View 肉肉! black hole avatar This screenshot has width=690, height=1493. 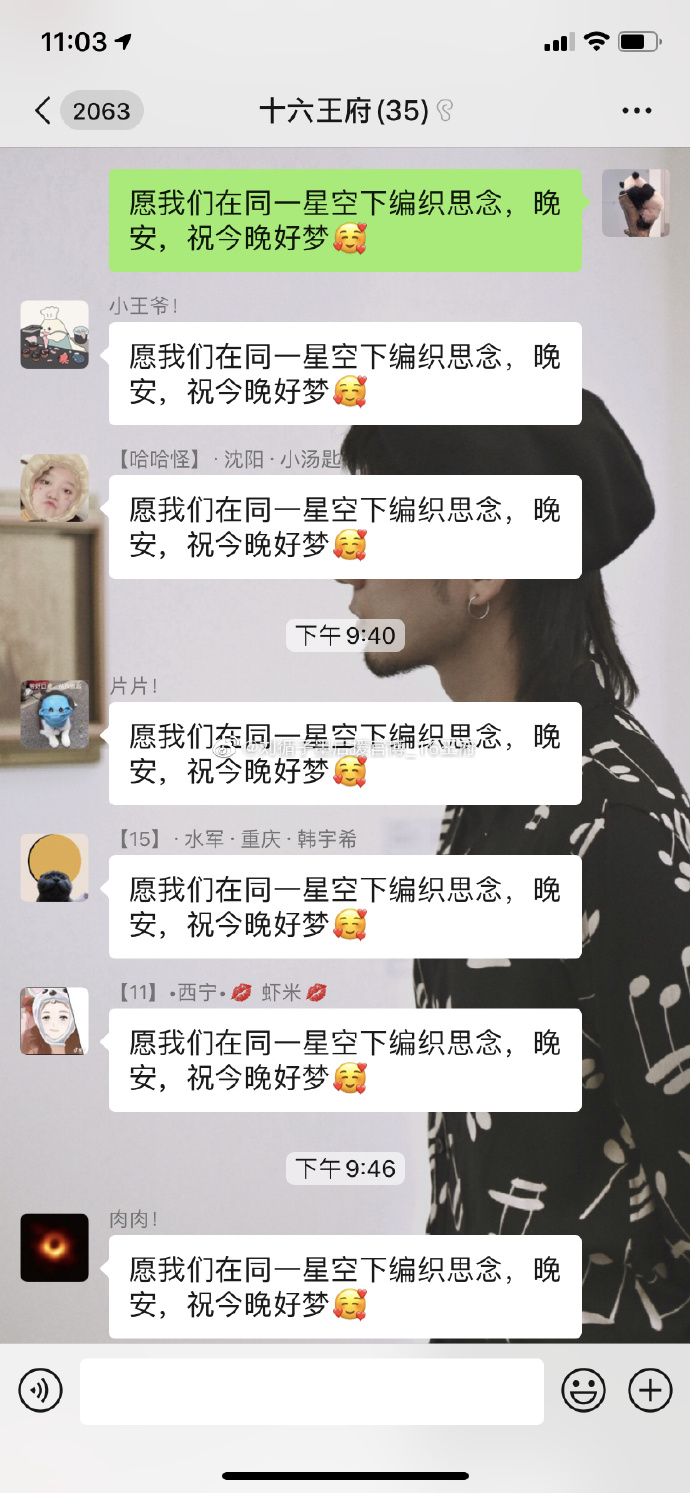pyautogui.click(x=55, y=1248)
